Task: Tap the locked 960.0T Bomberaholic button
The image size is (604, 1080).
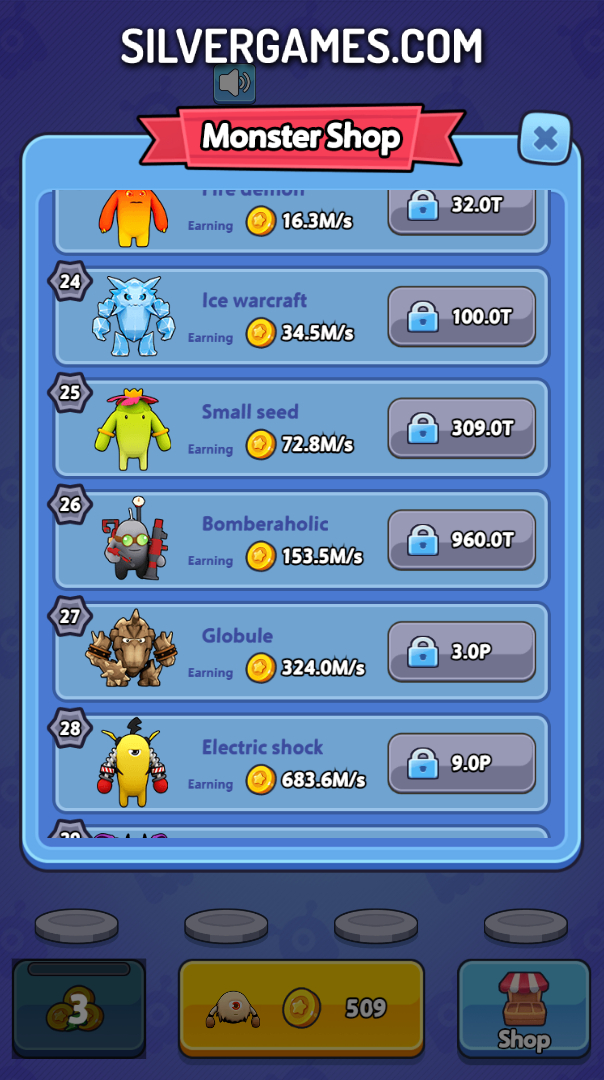Action: 461,540
